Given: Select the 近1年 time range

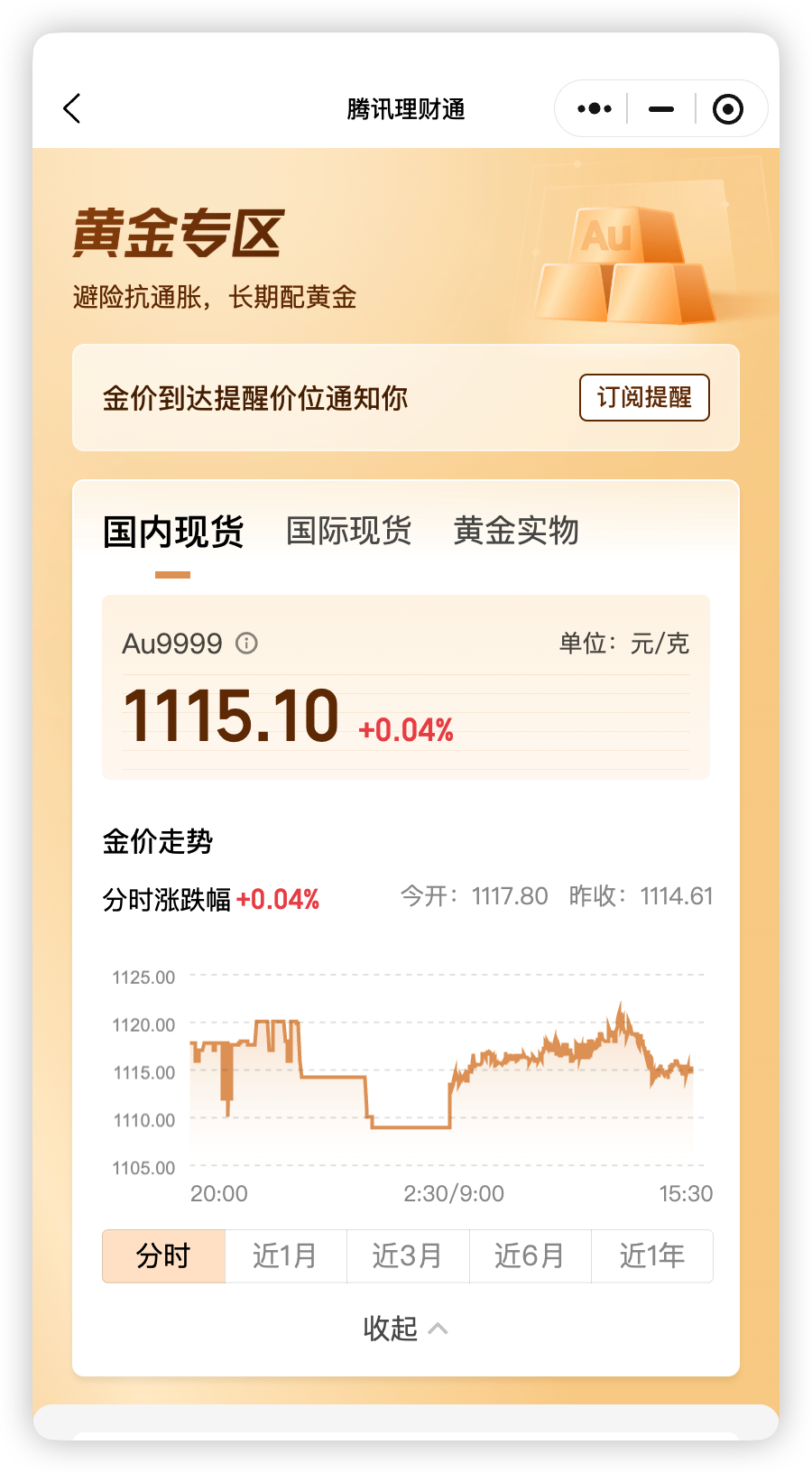Looking at the screenshot, I should click(652, 1255).
